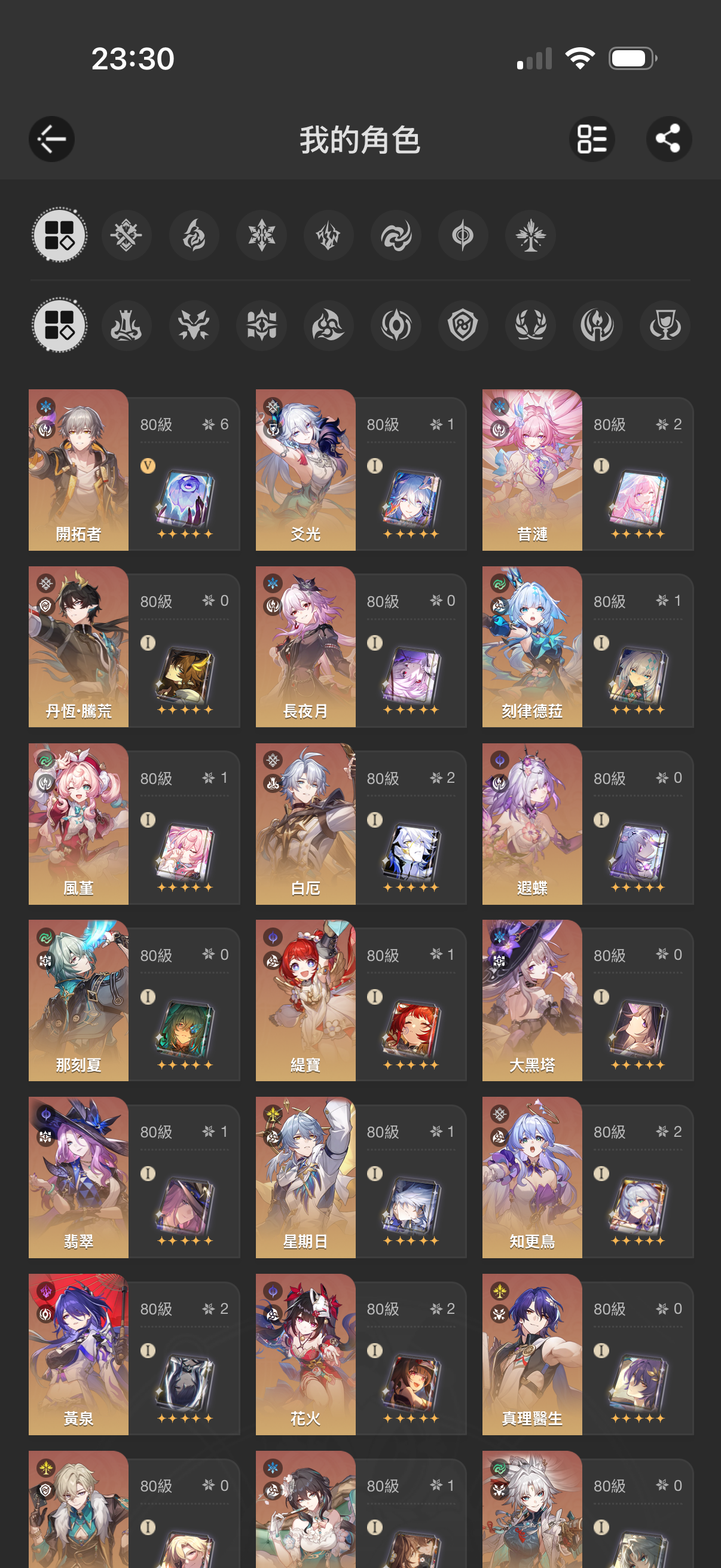
Task: Select 長夜月 character
Action: click(360, 646)
